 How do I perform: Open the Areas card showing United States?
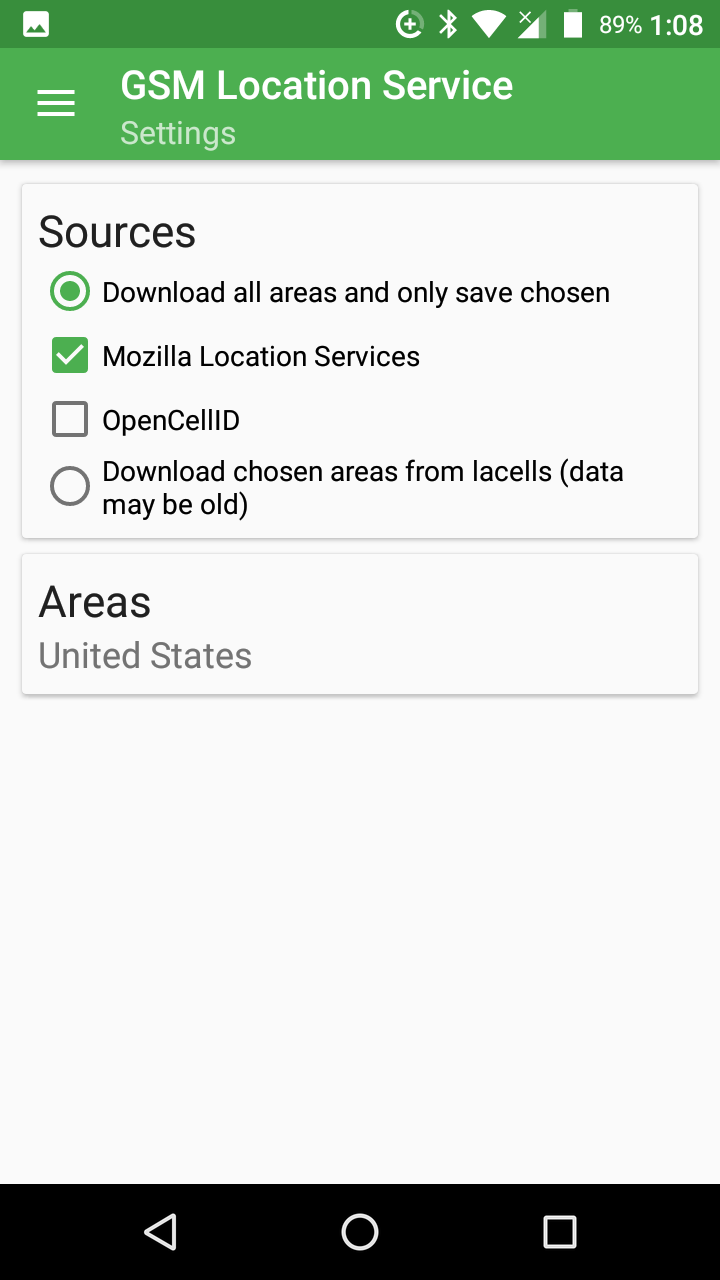coord(360,625)
